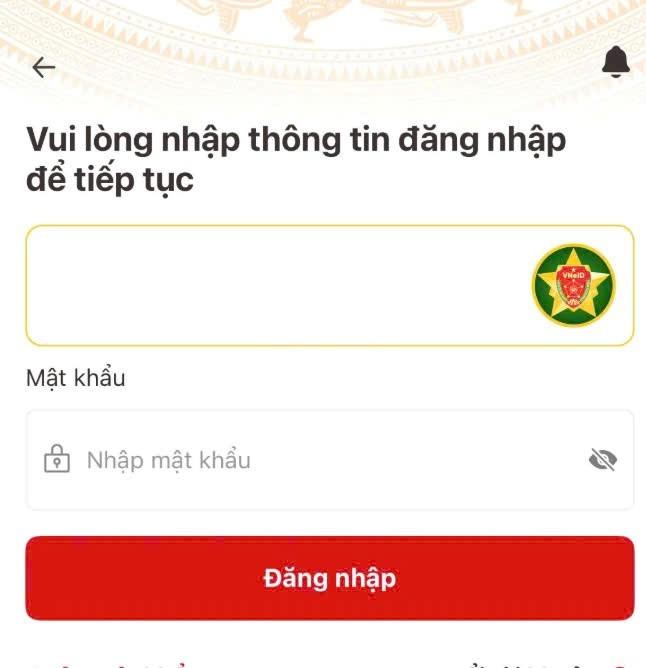Open the notifications bell
The height and width of the screenshot is (668, 646).
616,63
